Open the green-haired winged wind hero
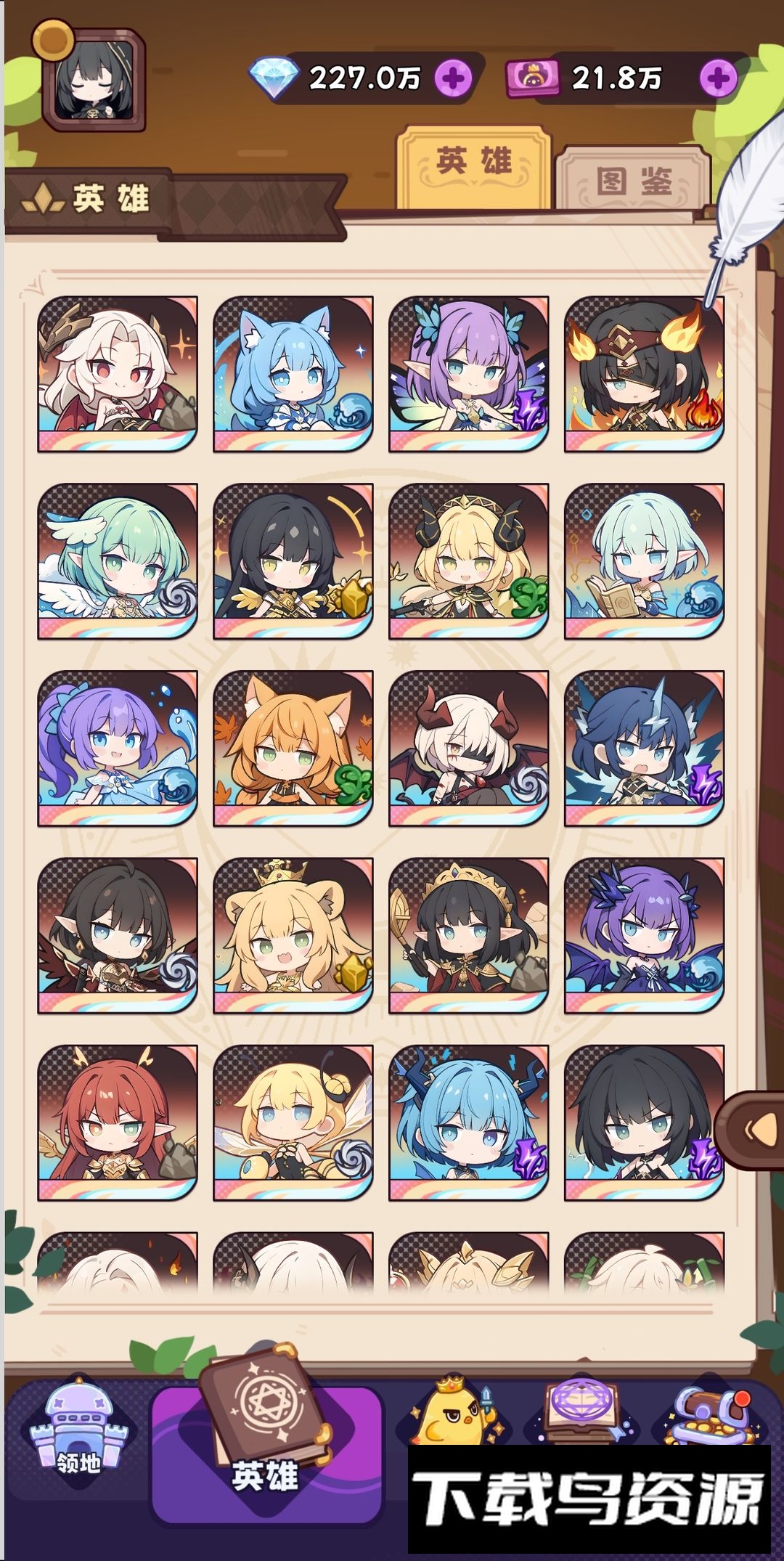 point(118,561)
